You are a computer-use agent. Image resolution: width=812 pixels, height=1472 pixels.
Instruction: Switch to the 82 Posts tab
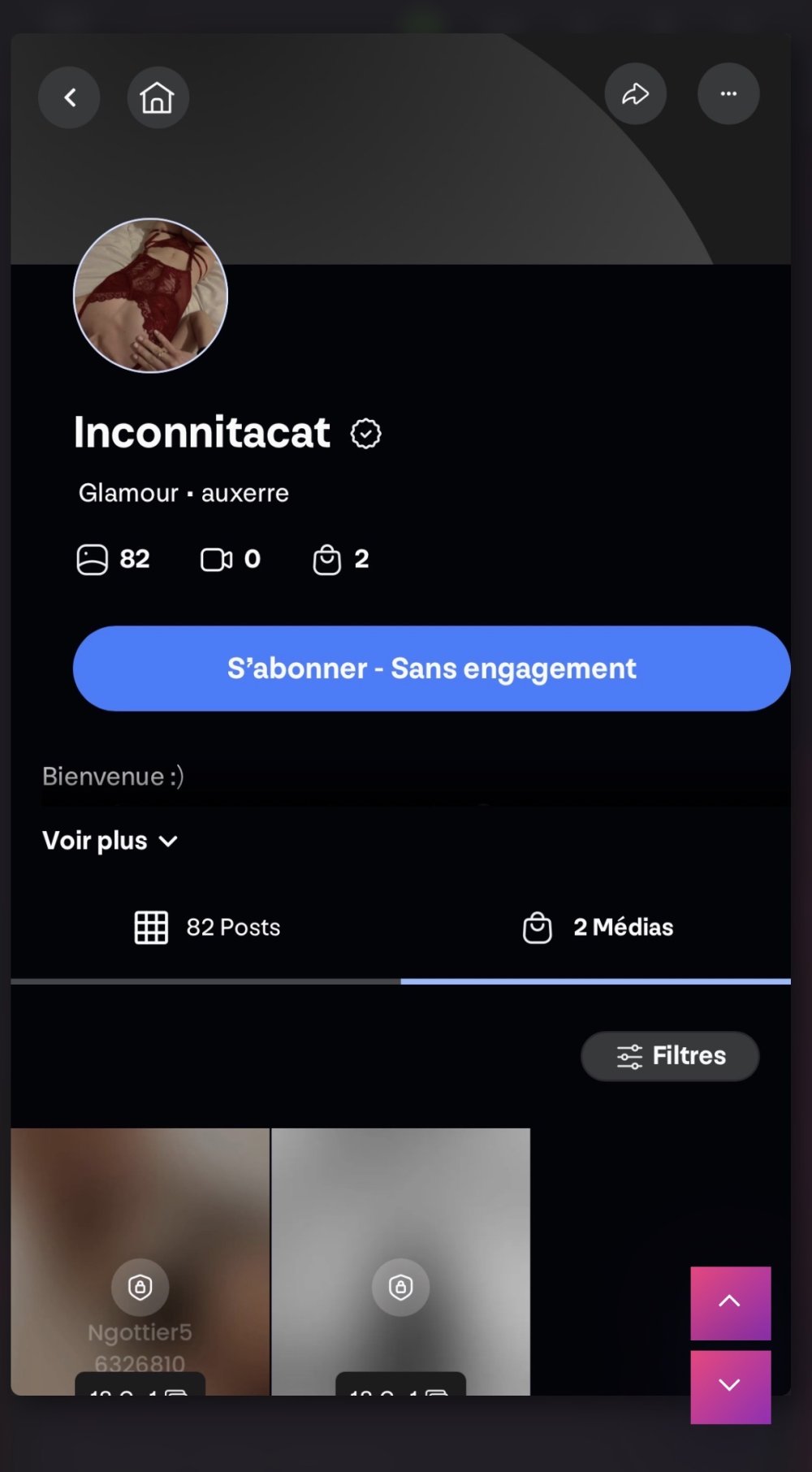tap(207, 928)
